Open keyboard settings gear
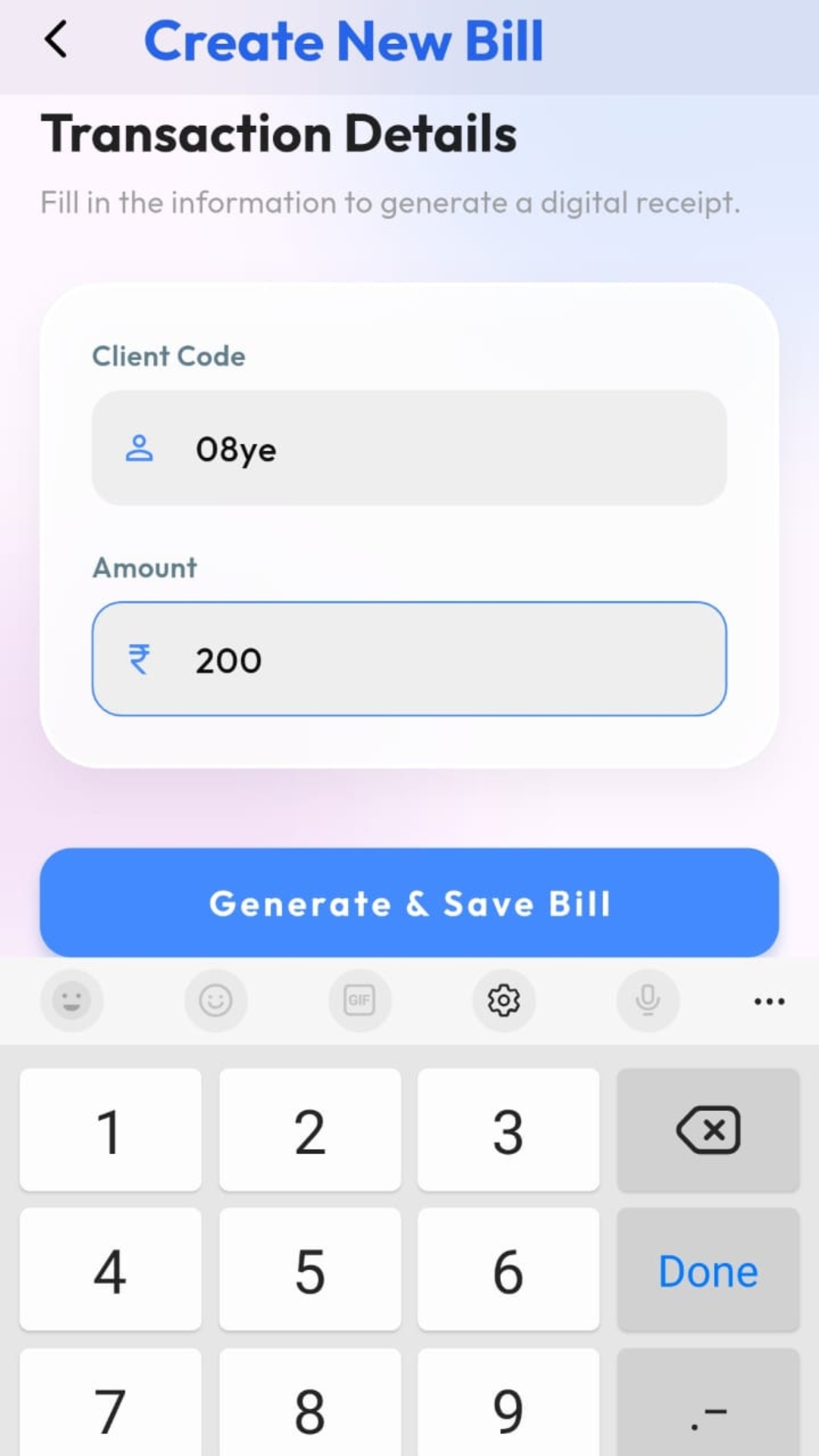This screenshot has width=819, height=1456. point(504,1000)
